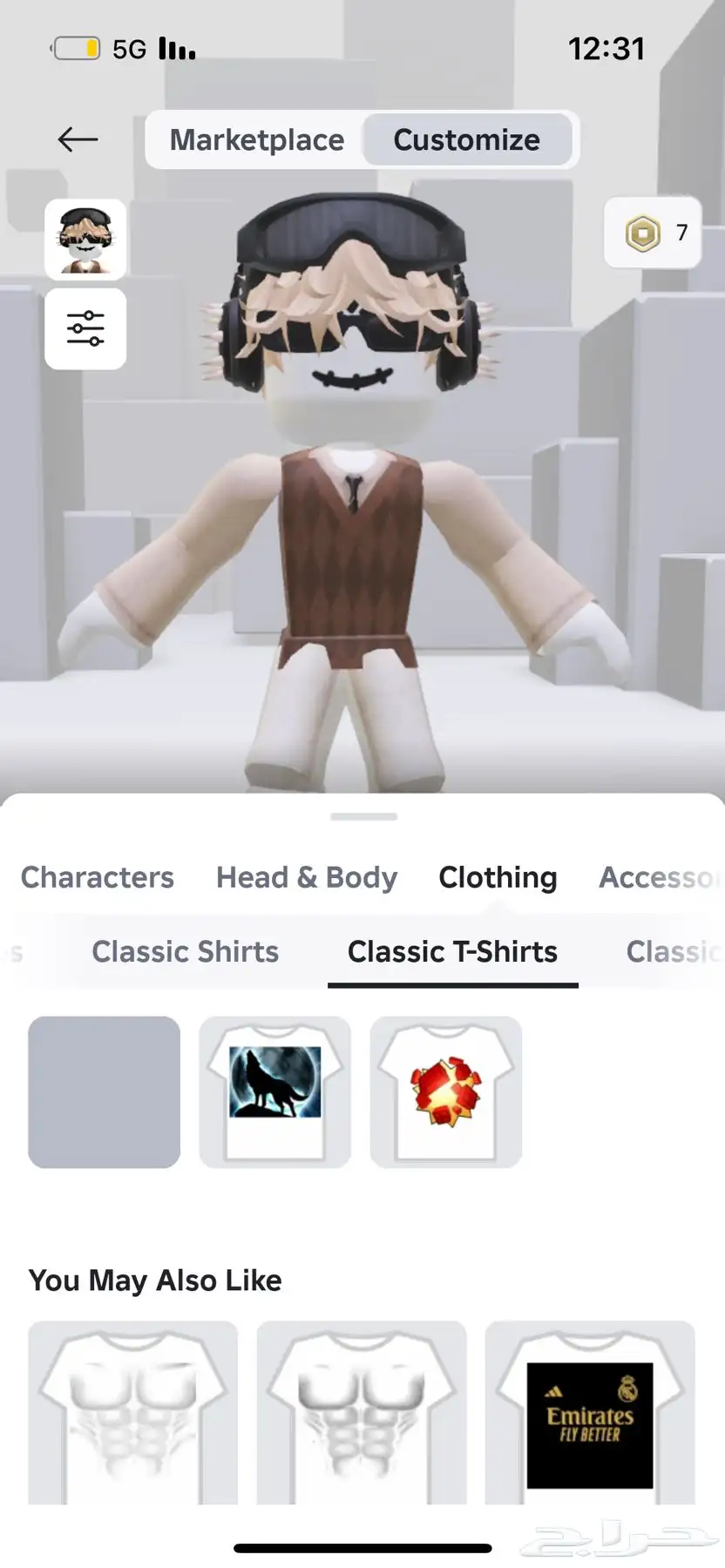Open the avatar preview thumbnail

click(x=85, y=240)
